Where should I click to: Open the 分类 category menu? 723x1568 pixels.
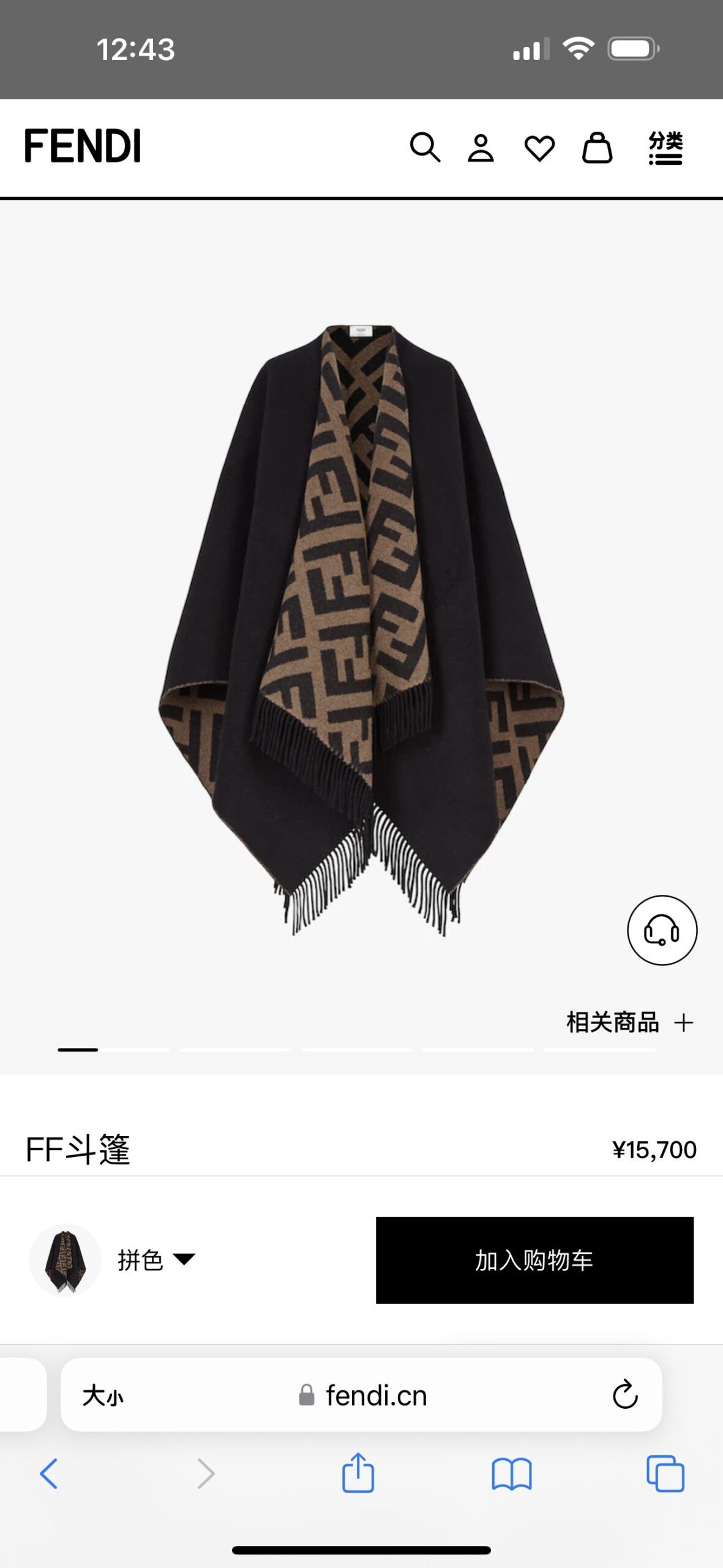pyautogui.click(x=665, y=148)
